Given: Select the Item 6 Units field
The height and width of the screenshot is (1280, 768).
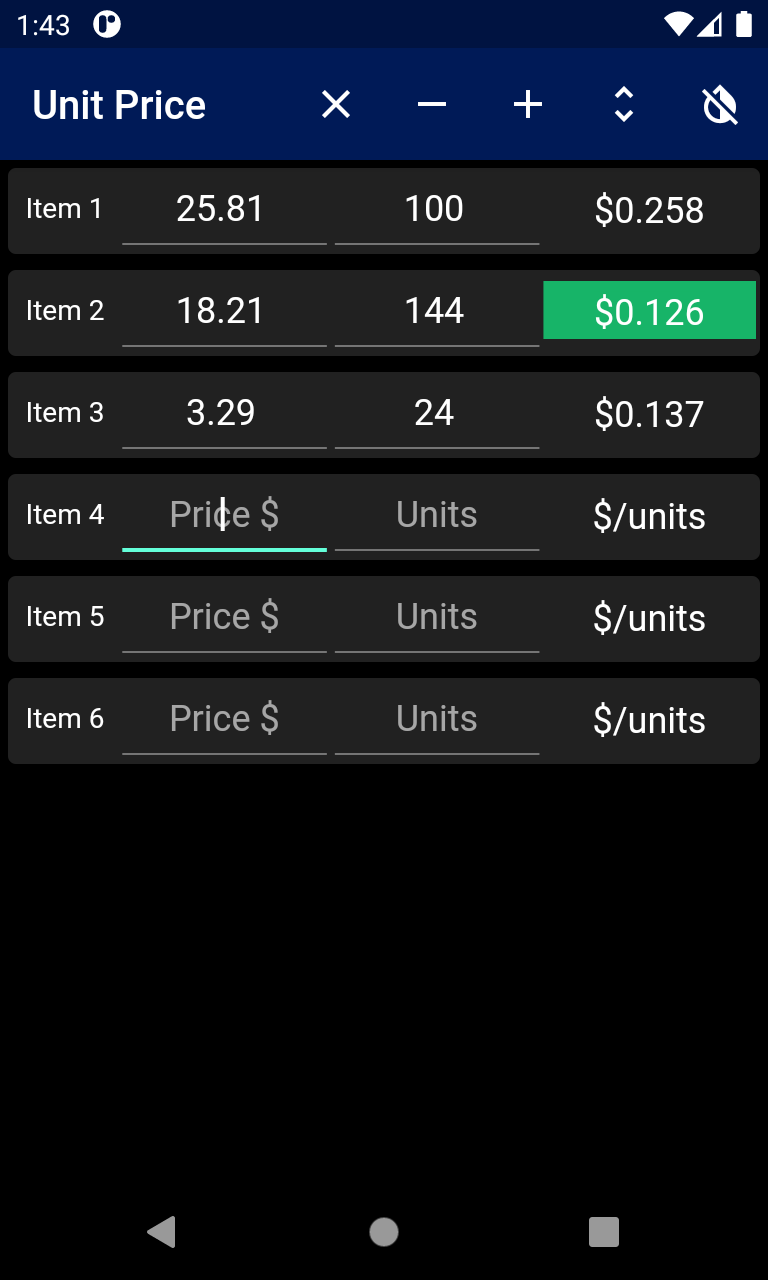Looking at the screenshot, I should [x=437, y=720].
